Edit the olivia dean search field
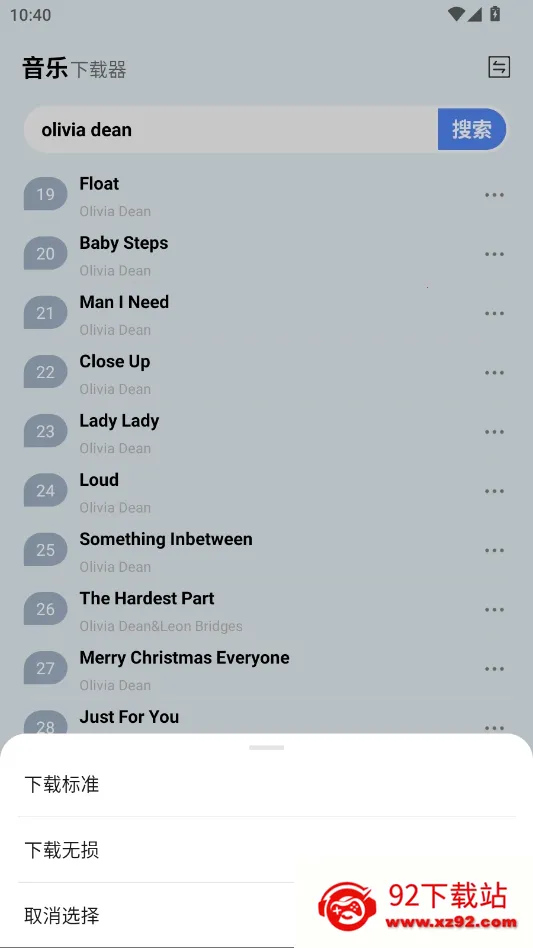This screenshot has height=948, width=533. [x=231, y=129]
